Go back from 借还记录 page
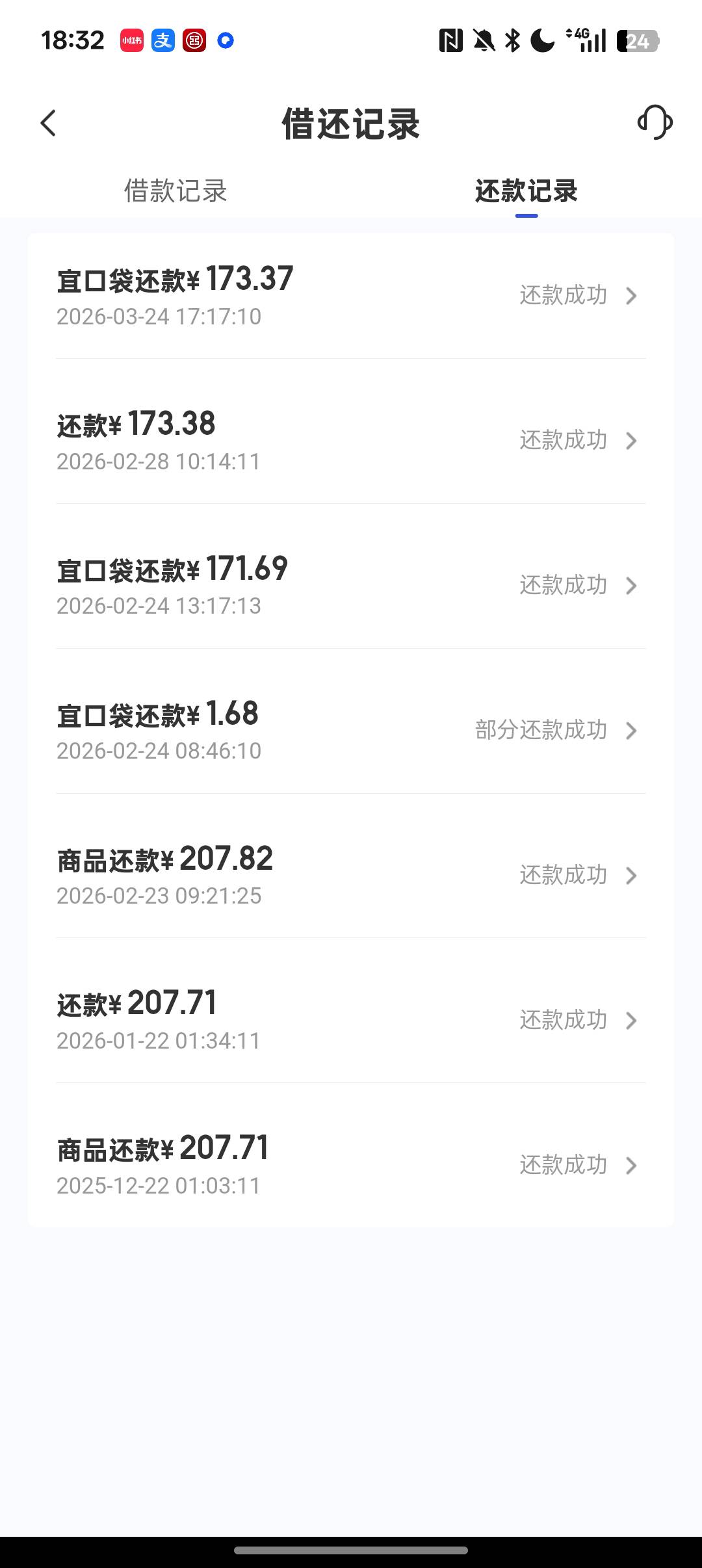The image size is (702, 1568). (49, 123)
